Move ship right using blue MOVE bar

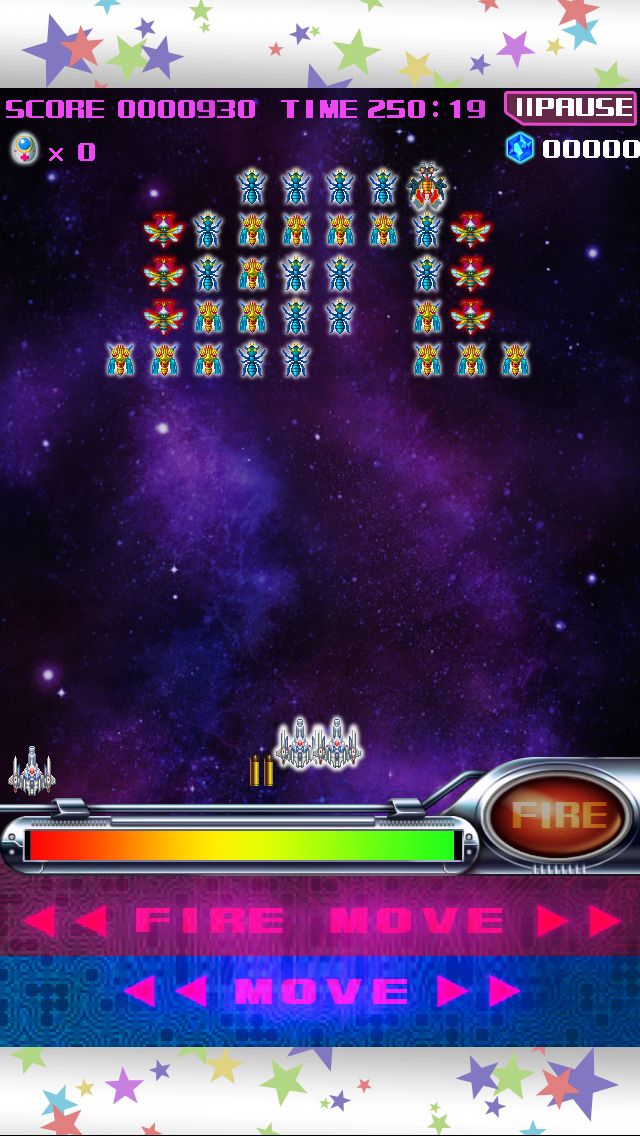tap(478, 990)
